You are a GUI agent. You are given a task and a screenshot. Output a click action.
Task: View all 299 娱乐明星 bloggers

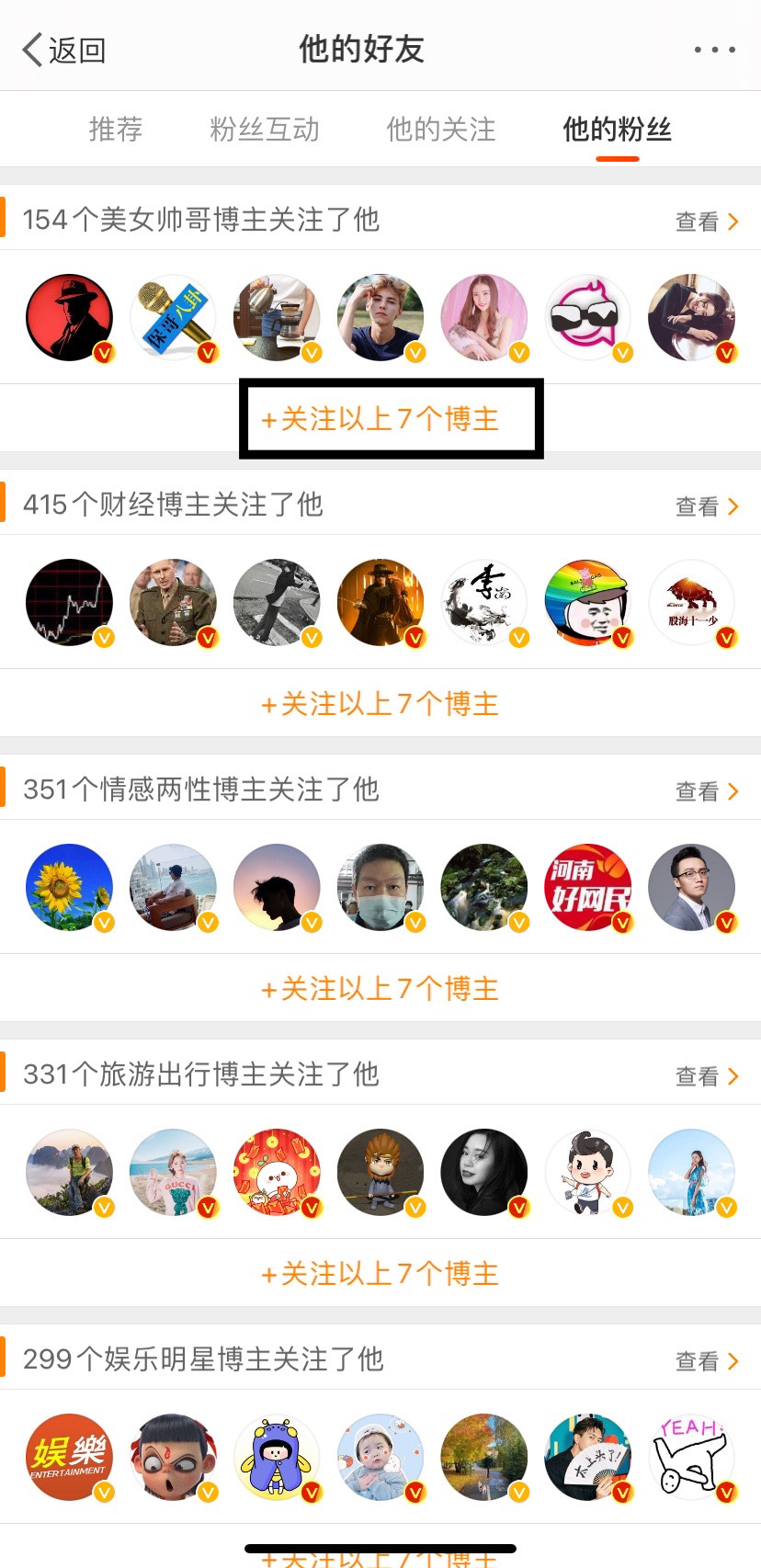[706, 1361]
